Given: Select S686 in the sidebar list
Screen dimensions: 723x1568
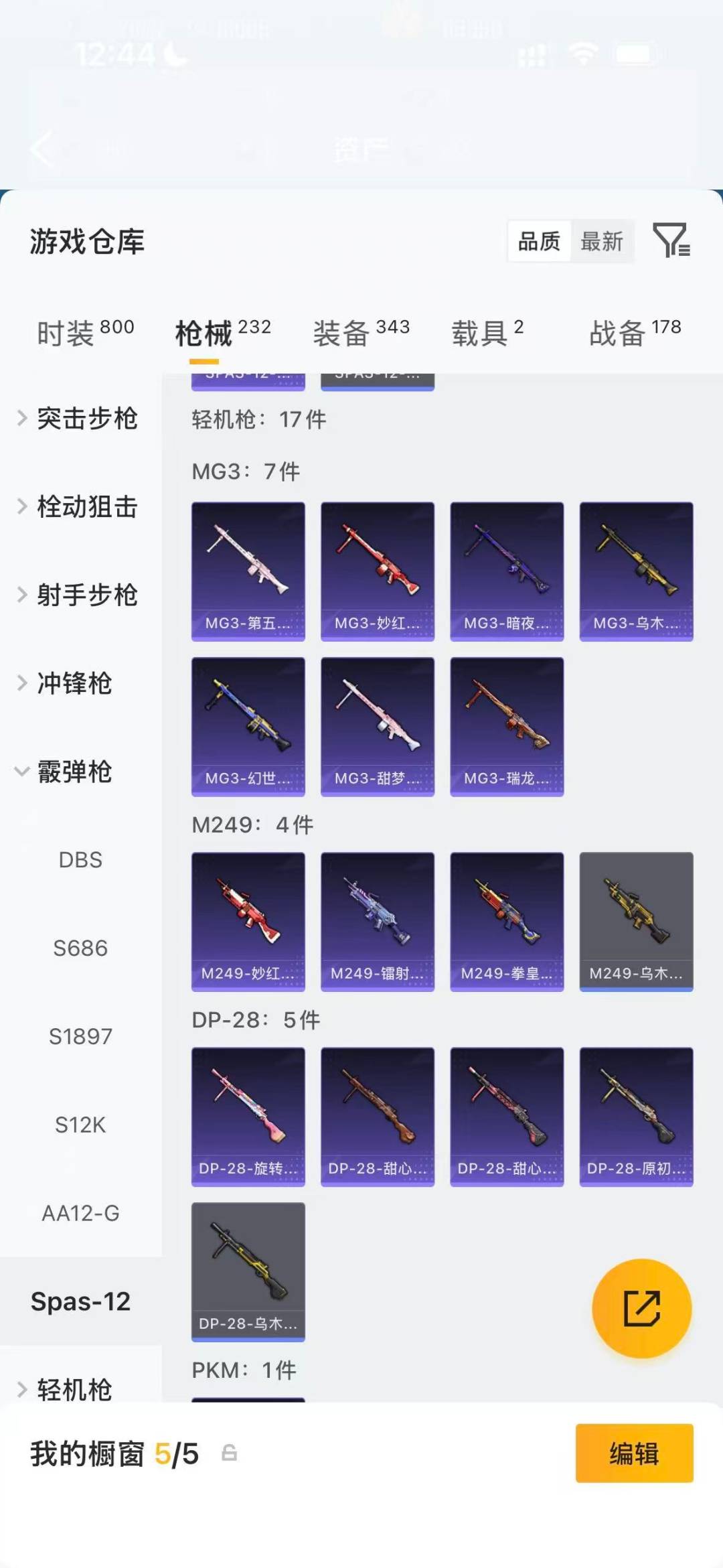Looking at the screenshot, I should point(80,948).
